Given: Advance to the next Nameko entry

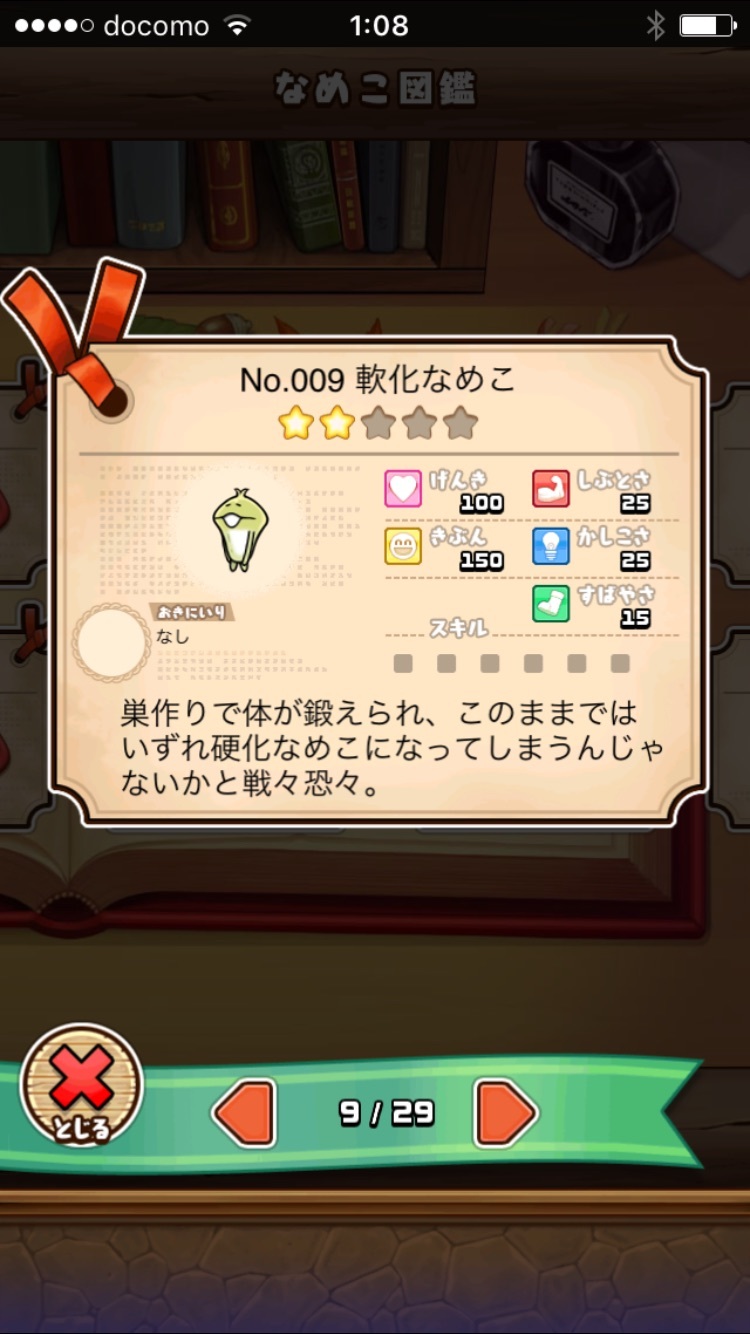Looking at the screenshot, I should coord(506,1112).
